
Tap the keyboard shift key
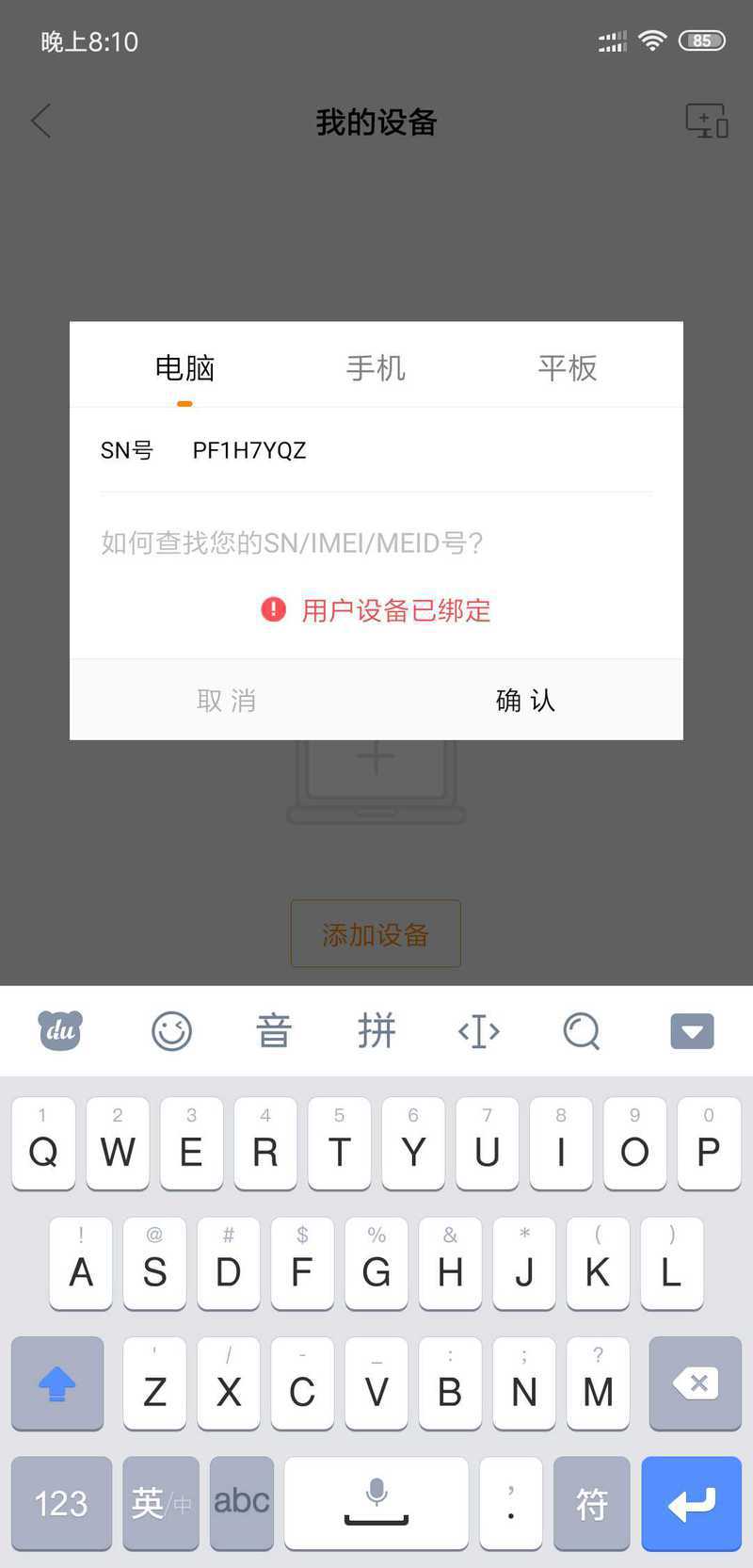click(57, 1383)
